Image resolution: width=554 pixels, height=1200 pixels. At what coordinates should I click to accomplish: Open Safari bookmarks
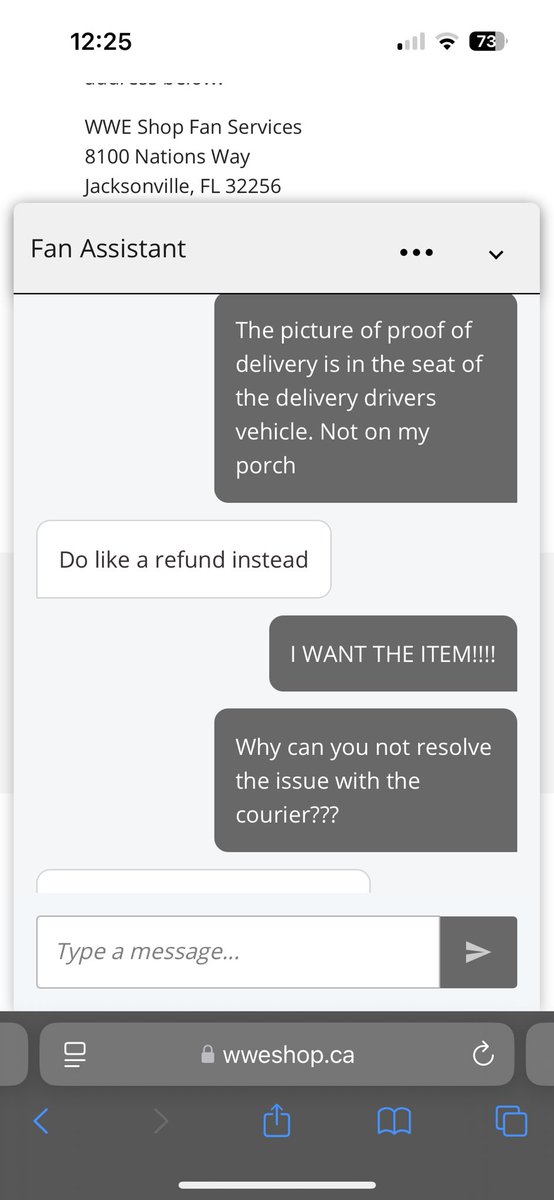(x=394, y=1122)
